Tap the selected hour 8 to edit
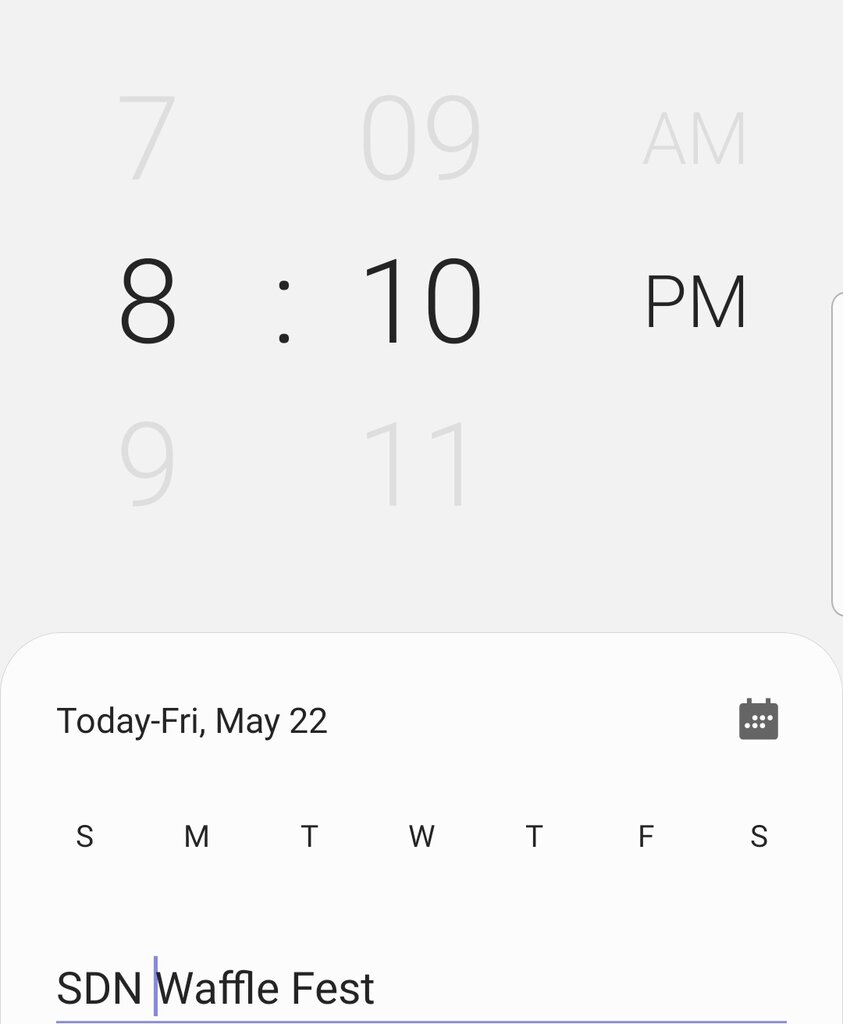This screenshot has width=843, height=1024. pos(148,302)
